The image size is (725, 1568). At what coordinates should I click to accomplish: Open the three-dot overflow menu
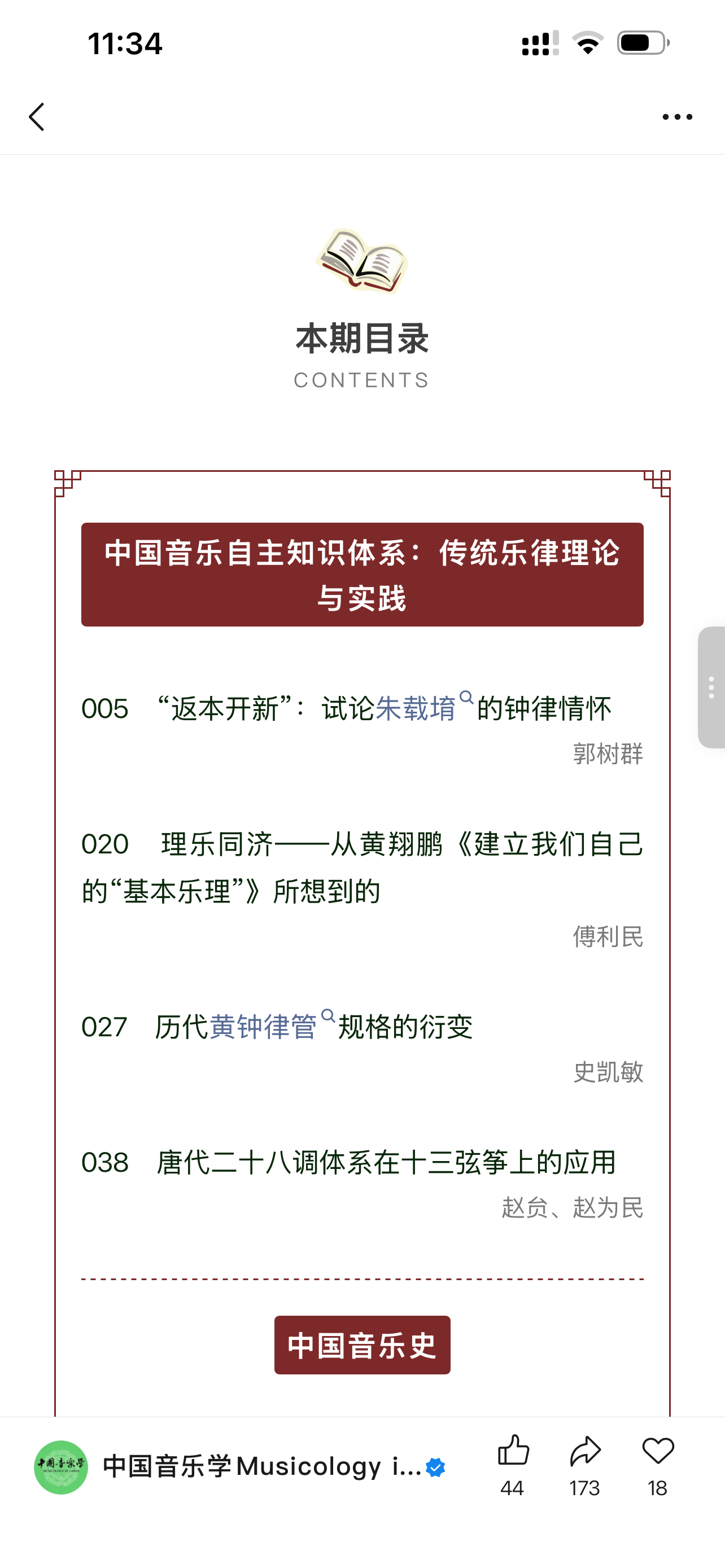(x=677, y=117)
